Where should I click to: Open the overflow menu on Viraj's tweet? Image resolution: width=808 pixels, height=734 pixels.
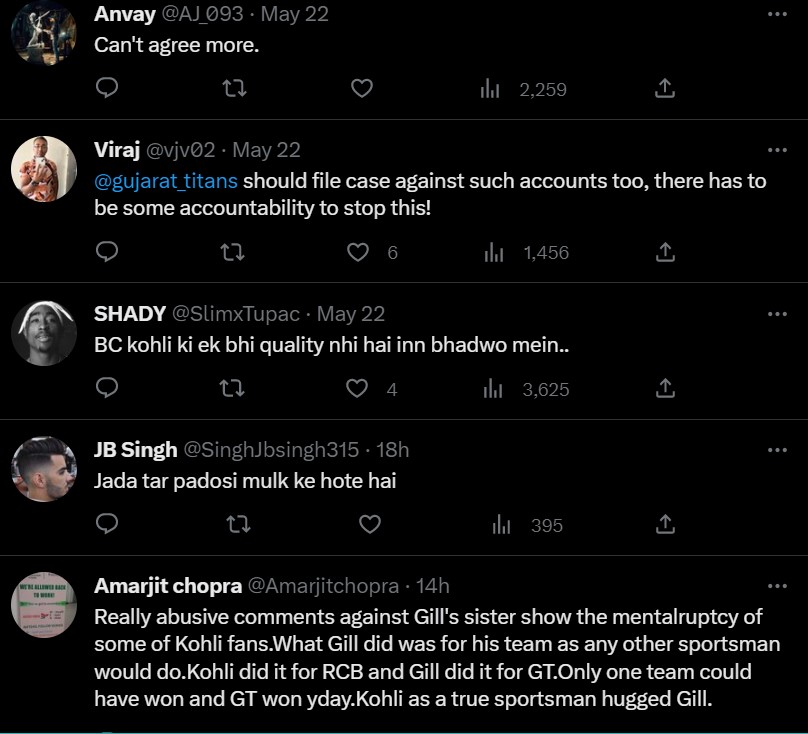(777, 150)
